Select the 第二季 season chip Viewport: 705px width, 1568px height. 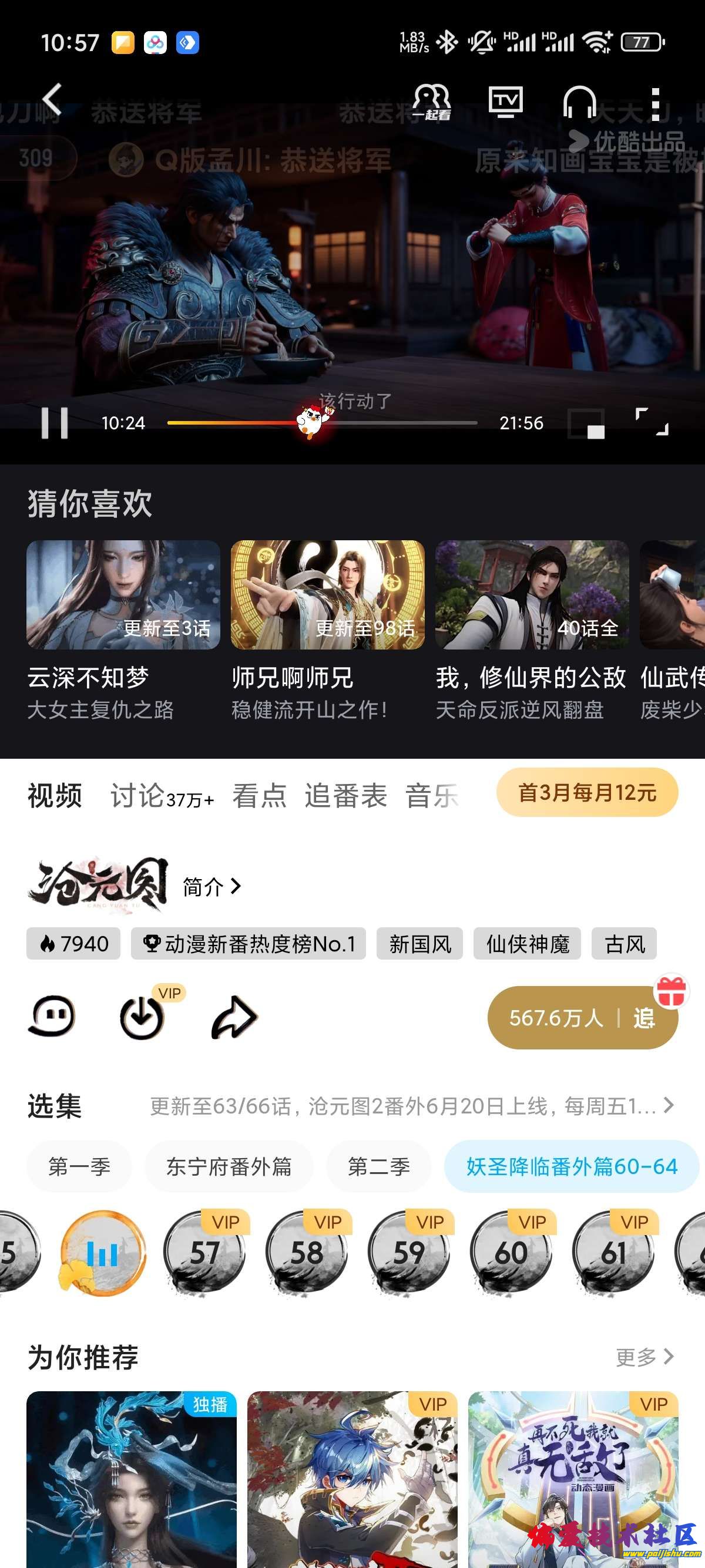coord(379,1166)
